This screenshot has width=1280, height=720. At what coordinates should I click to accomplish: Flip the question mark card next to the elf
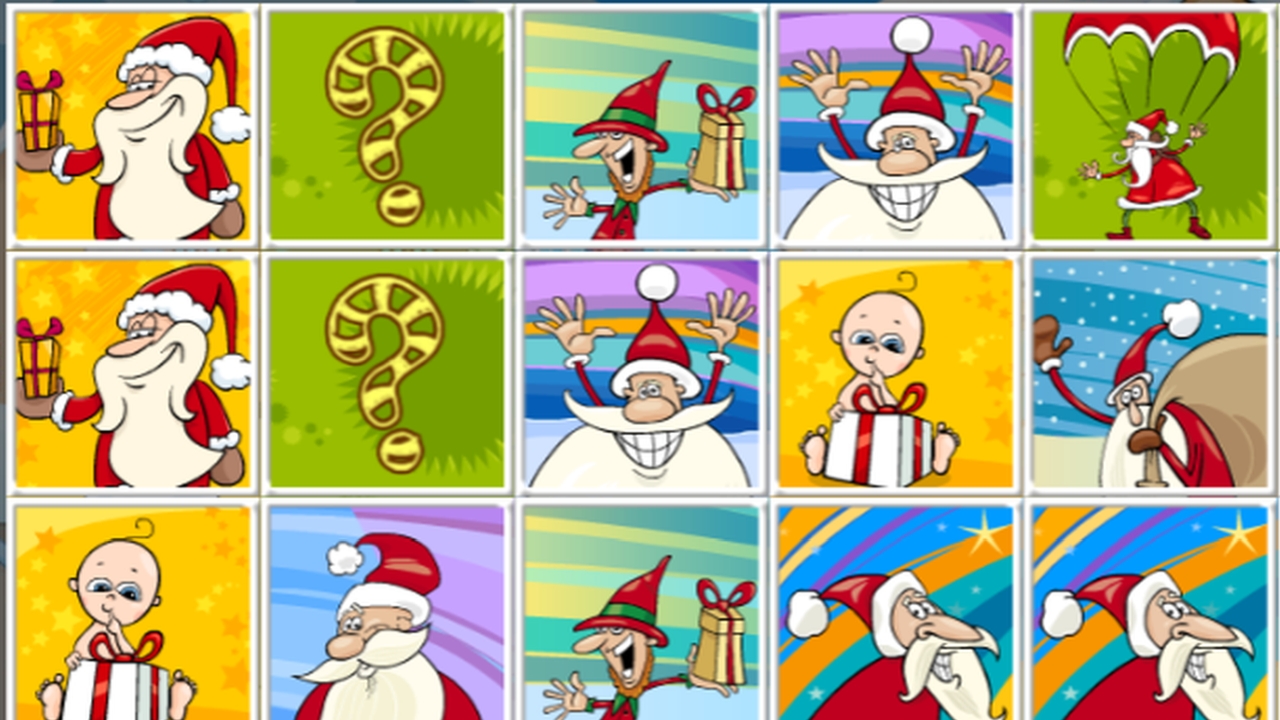point(385,125)
